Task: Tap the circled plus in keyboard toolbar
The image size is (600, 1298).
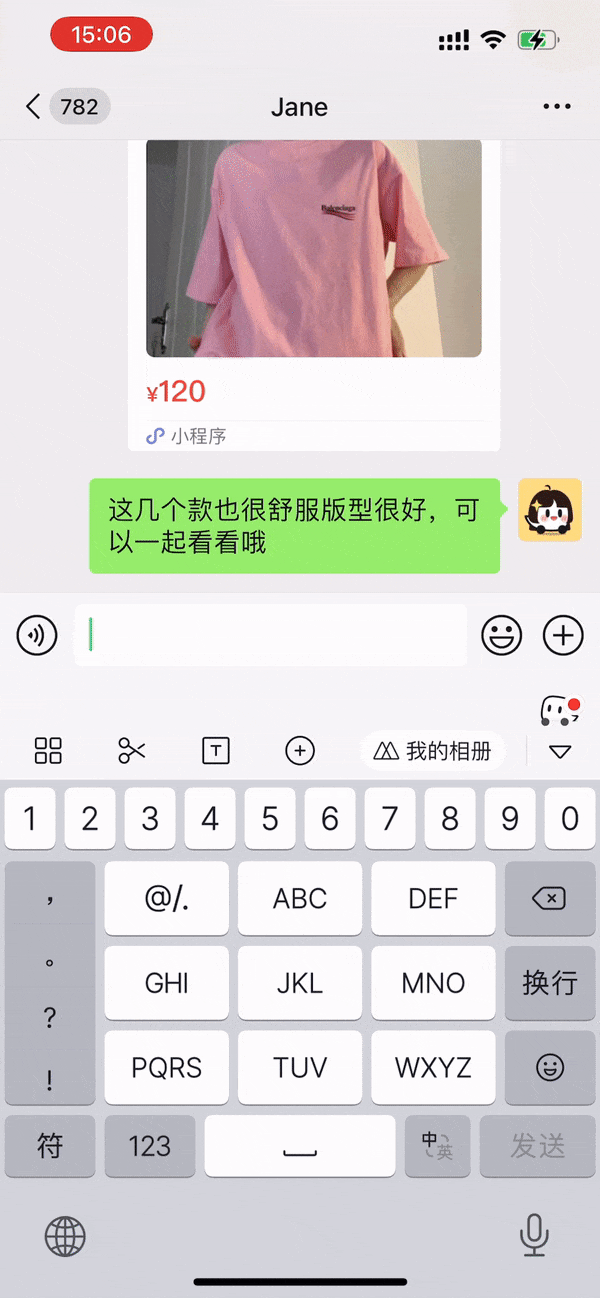Action: coord(300,751)
